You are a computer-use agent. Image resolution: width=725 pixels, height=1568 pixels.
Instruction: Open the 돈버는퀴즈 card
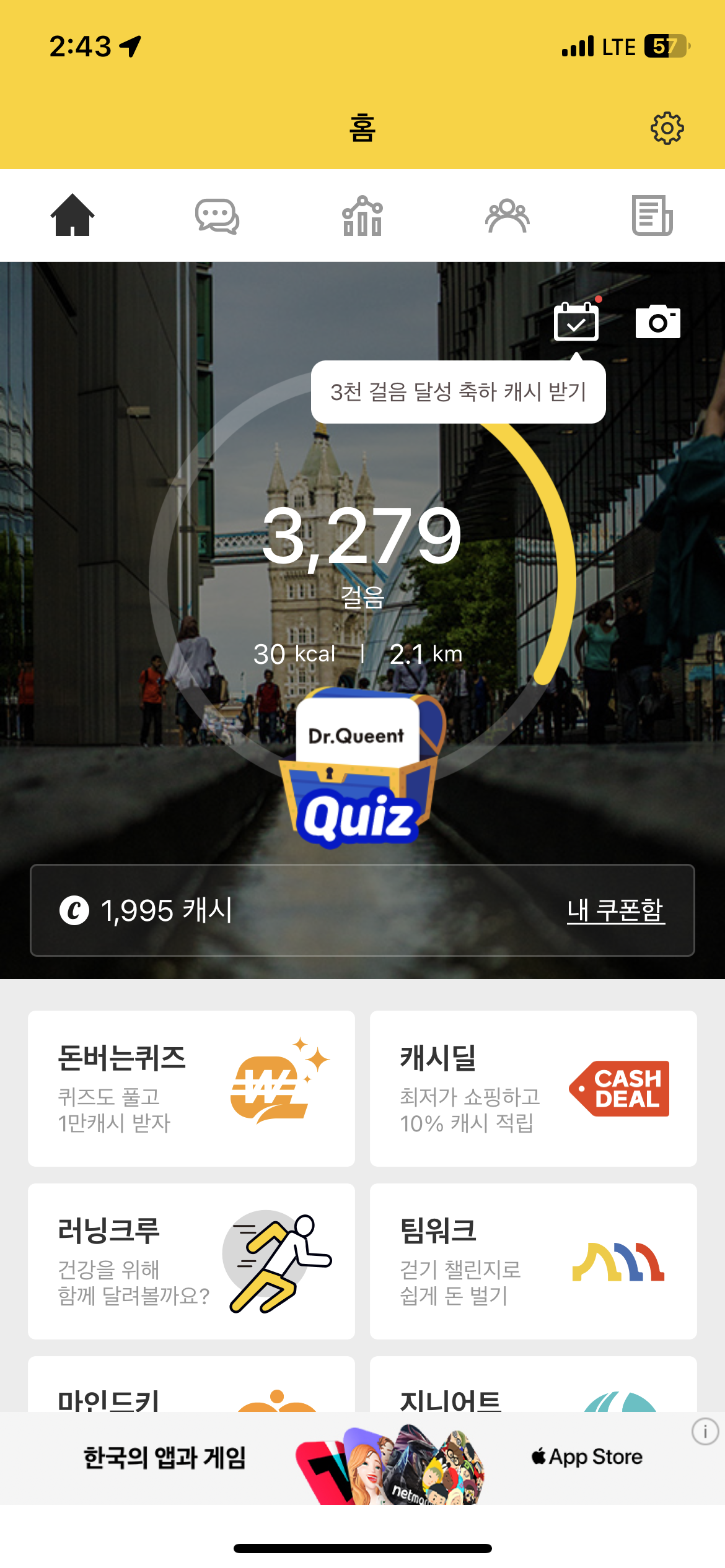coord(191,1088)
